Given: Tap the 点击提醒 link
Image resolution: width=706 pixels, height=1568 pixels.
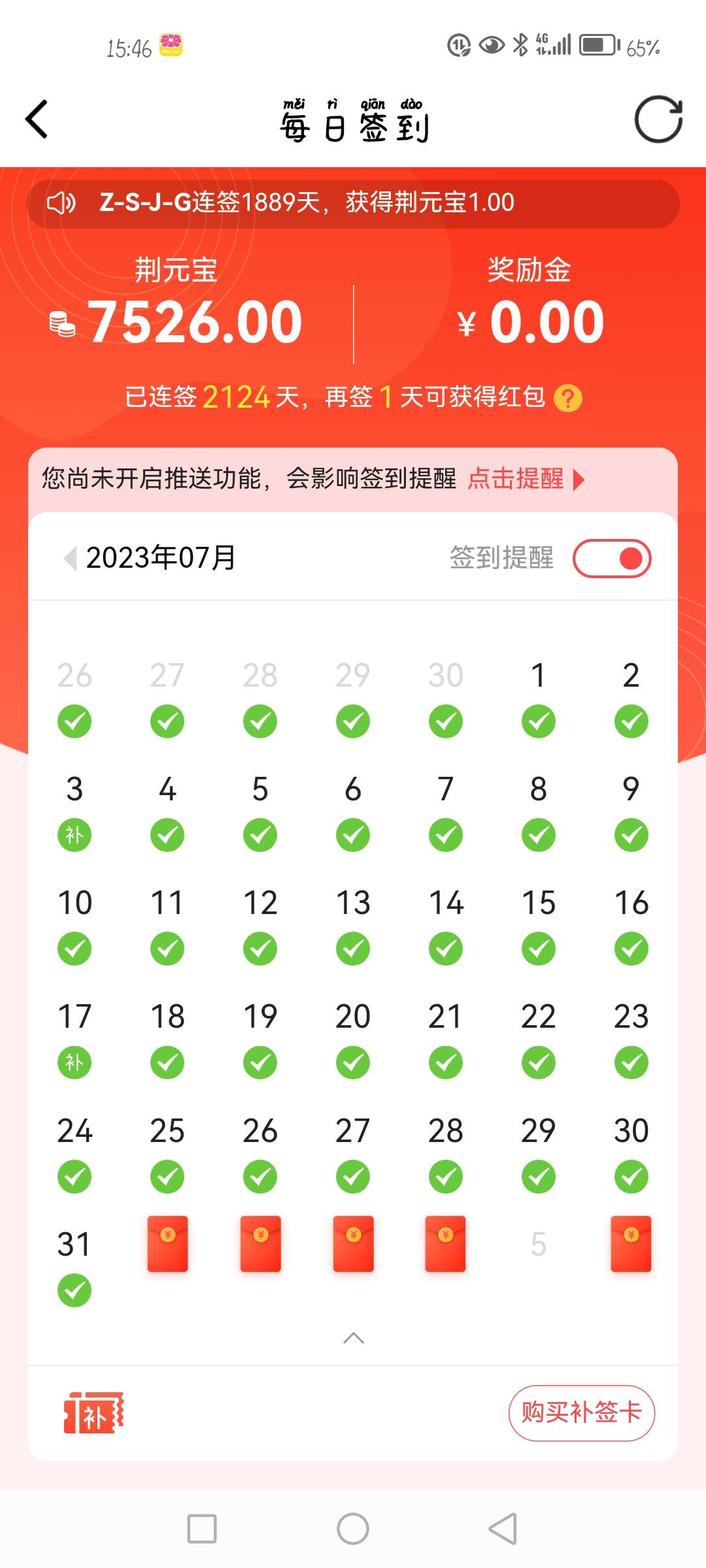Looking at the screenshot, I should pyautogui.click(x=525, y=479).
